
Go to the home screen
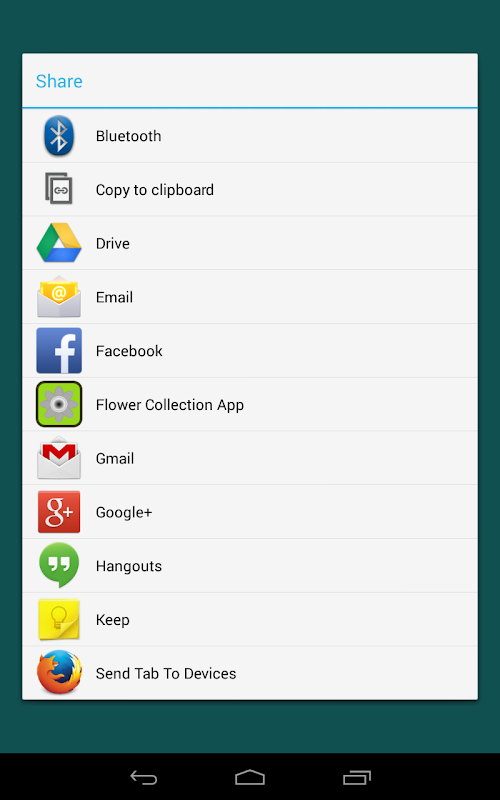(250, 777)
